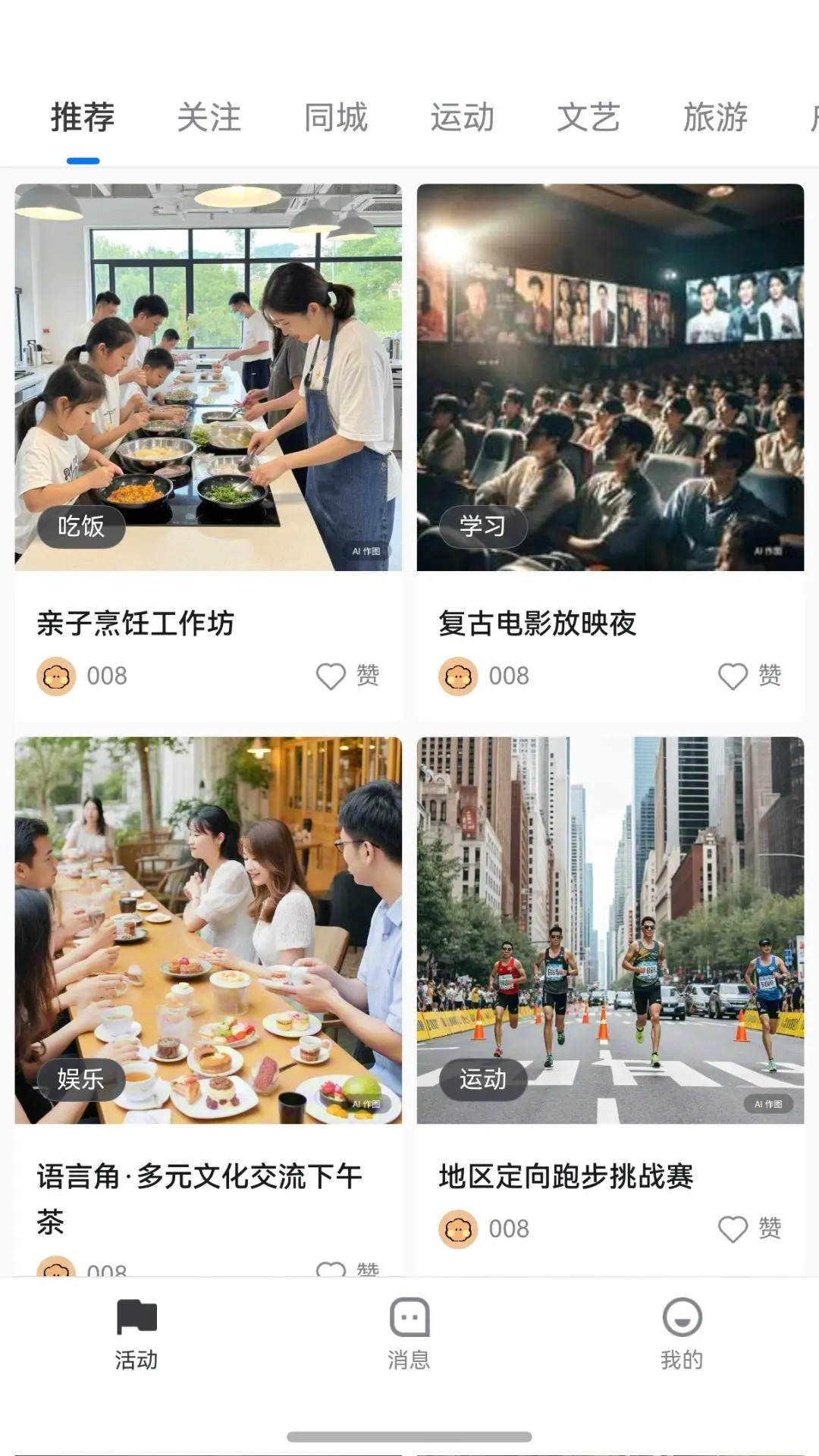Like the 地区定向跑步挑战赛 post
This screenshot has height=1456, width=819.
pos(733,1228)
